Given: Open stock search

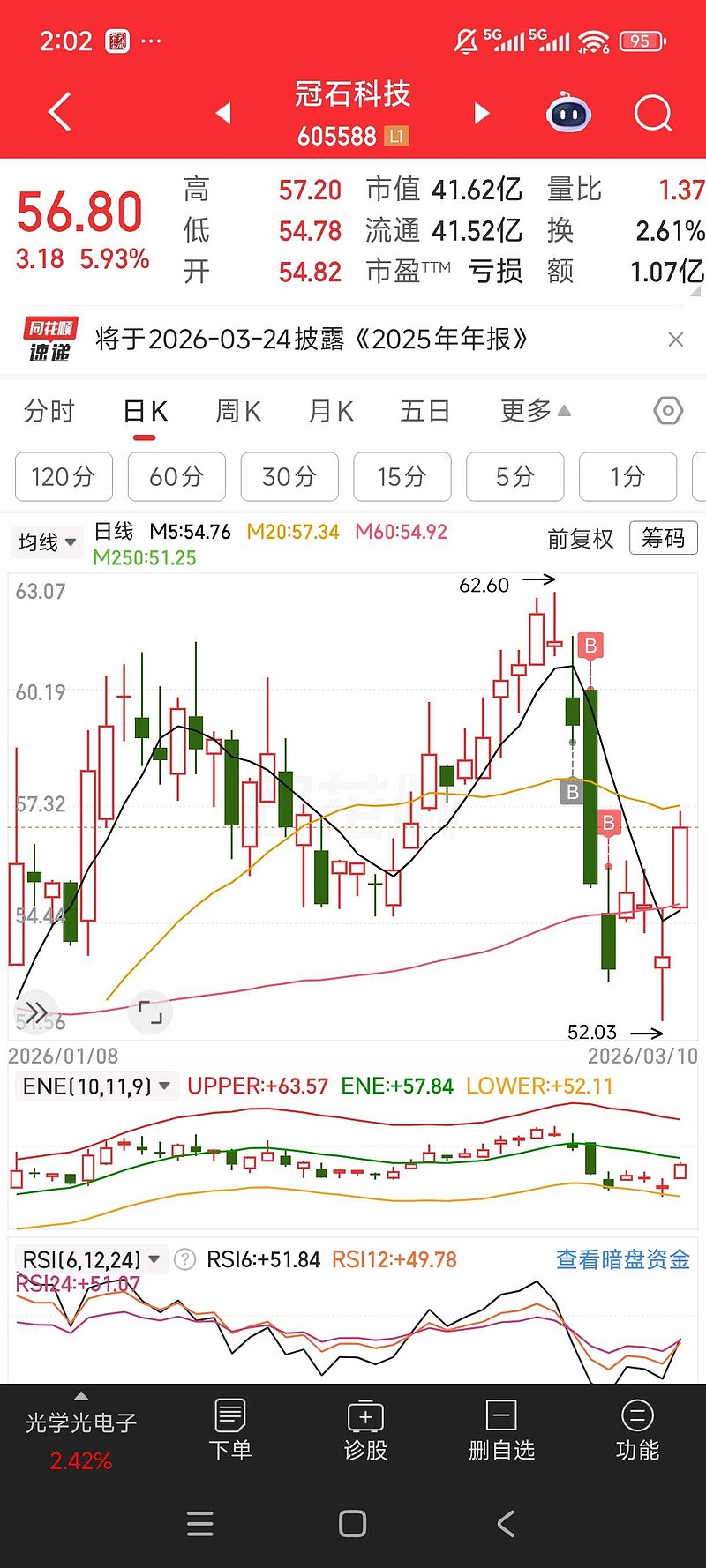Looking at the screenshot, I should coord(653,114).
